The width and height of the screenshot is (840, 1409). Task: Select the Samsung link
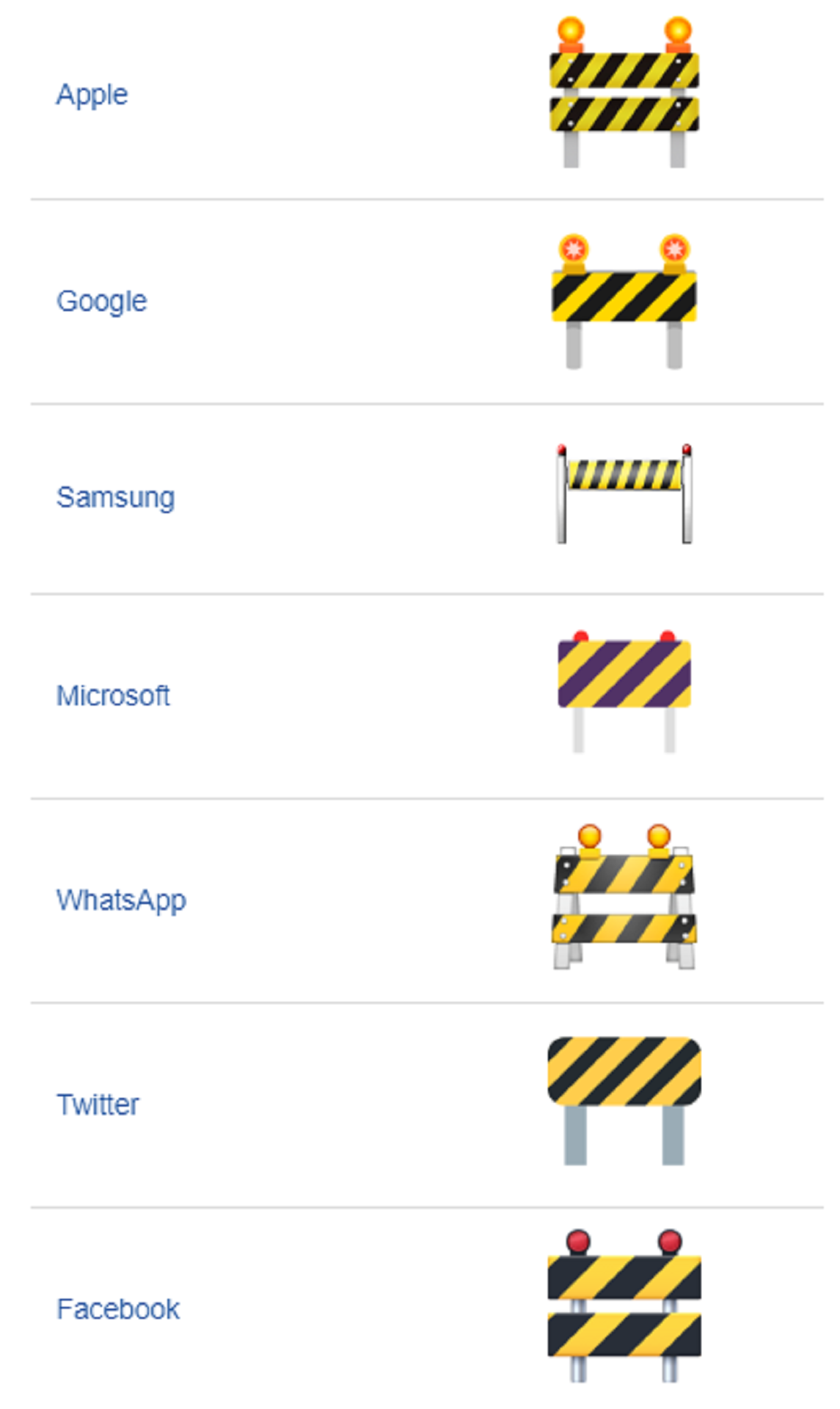pos(116,498)
